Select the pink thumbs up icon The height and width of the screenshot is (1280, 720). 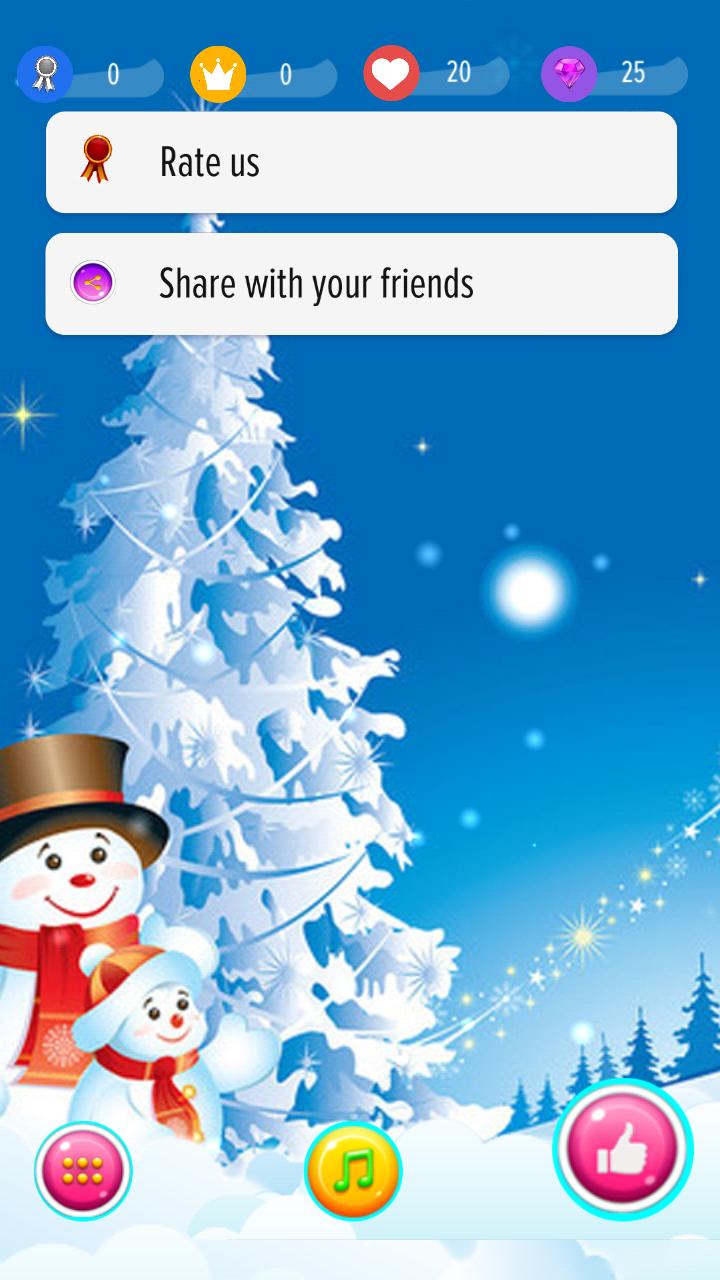622,1150
